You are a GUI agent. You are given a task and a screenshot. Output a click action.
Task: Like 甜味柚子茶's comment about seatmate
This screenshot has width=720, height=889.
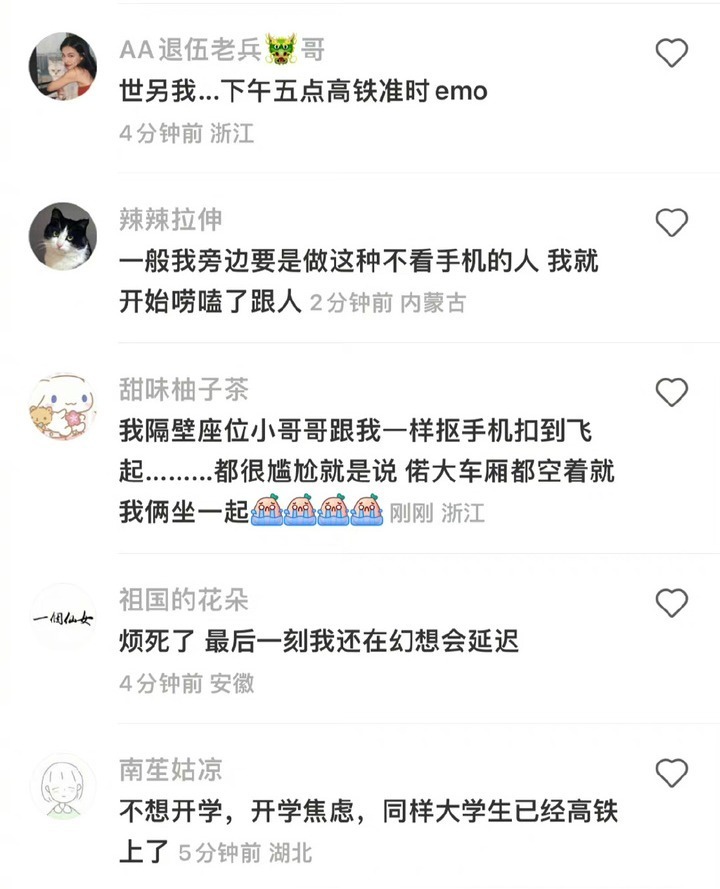pyautogui.click(x=672, y=392)
